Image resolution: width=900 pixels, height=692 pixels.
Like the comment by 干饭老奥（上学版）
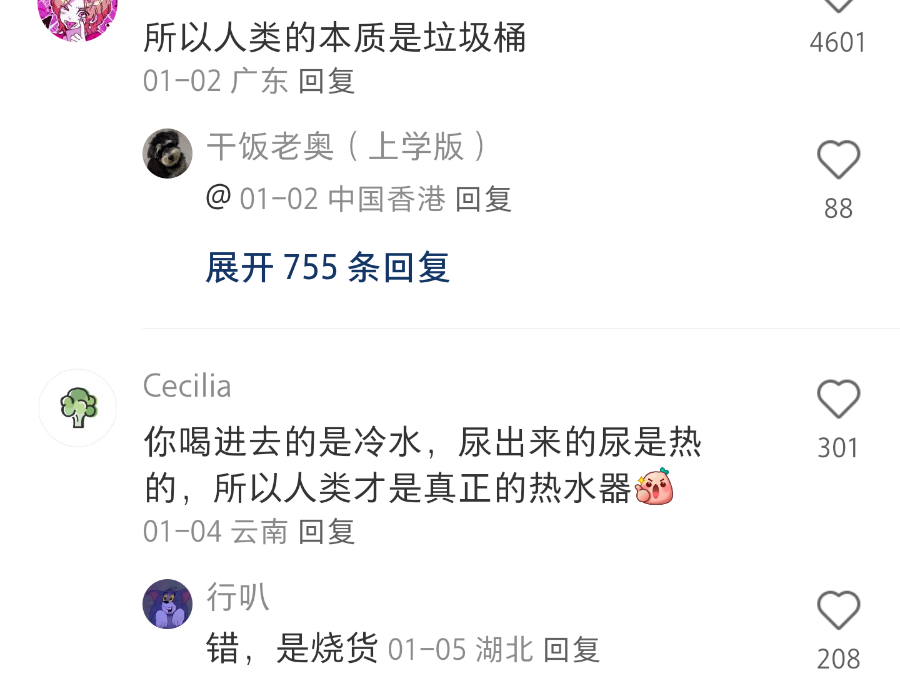point(838,160)
